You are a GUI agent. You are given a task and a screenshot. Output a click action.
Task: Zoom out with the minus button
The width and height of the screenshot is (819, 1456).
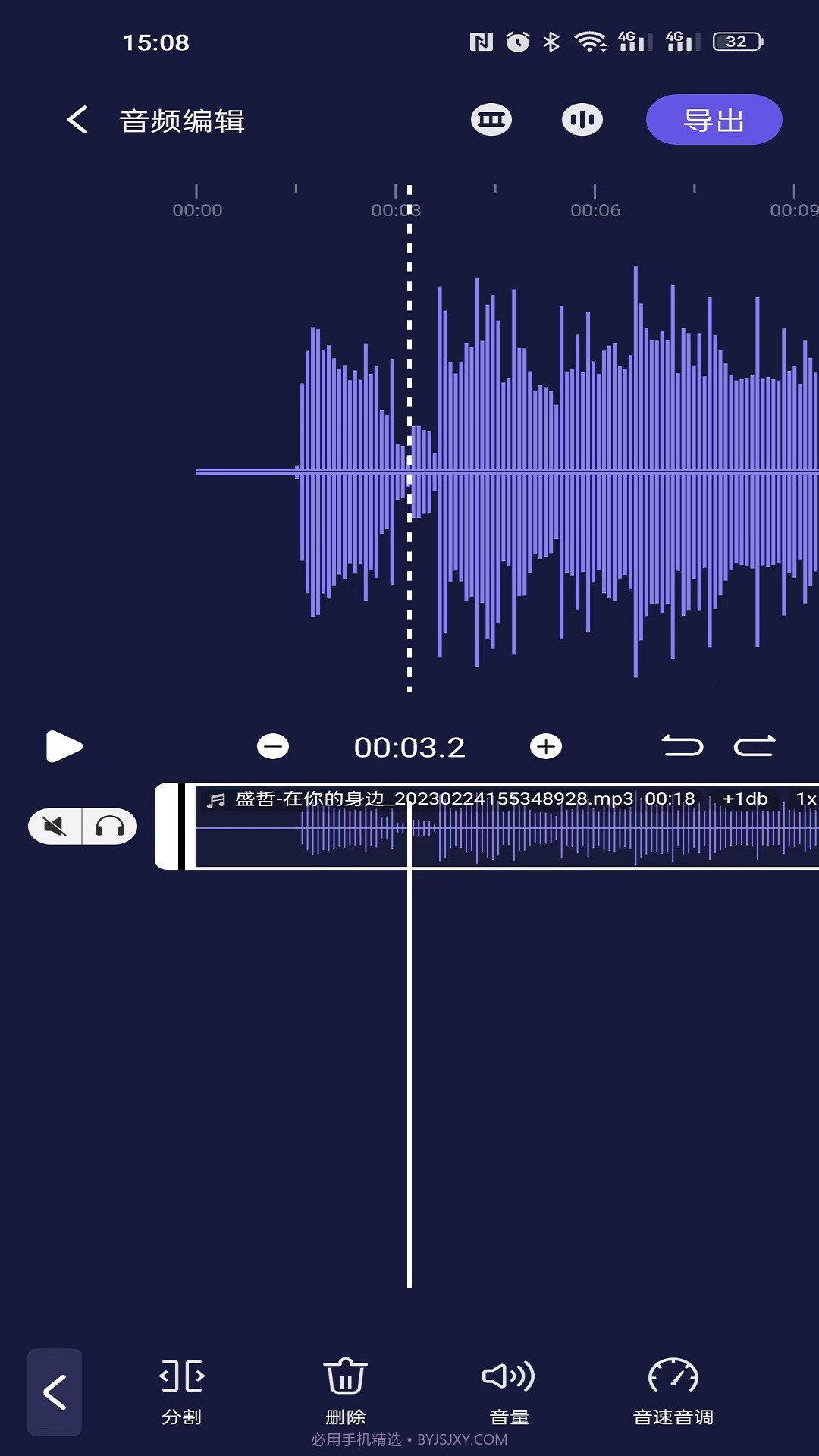tap(273, 746)
